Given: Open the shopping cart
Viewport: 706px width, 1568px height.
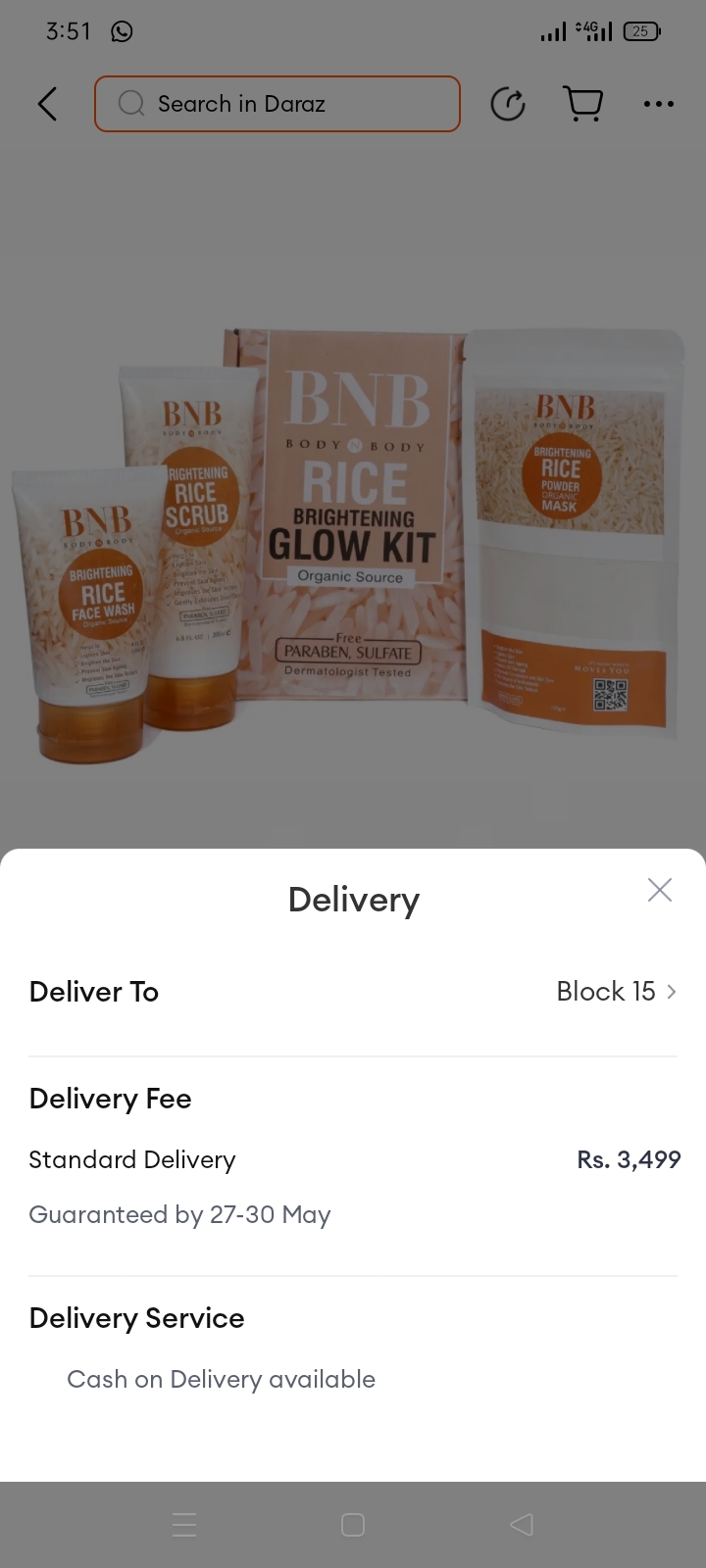Looking at the screenshot, I should tap(582, 104).
